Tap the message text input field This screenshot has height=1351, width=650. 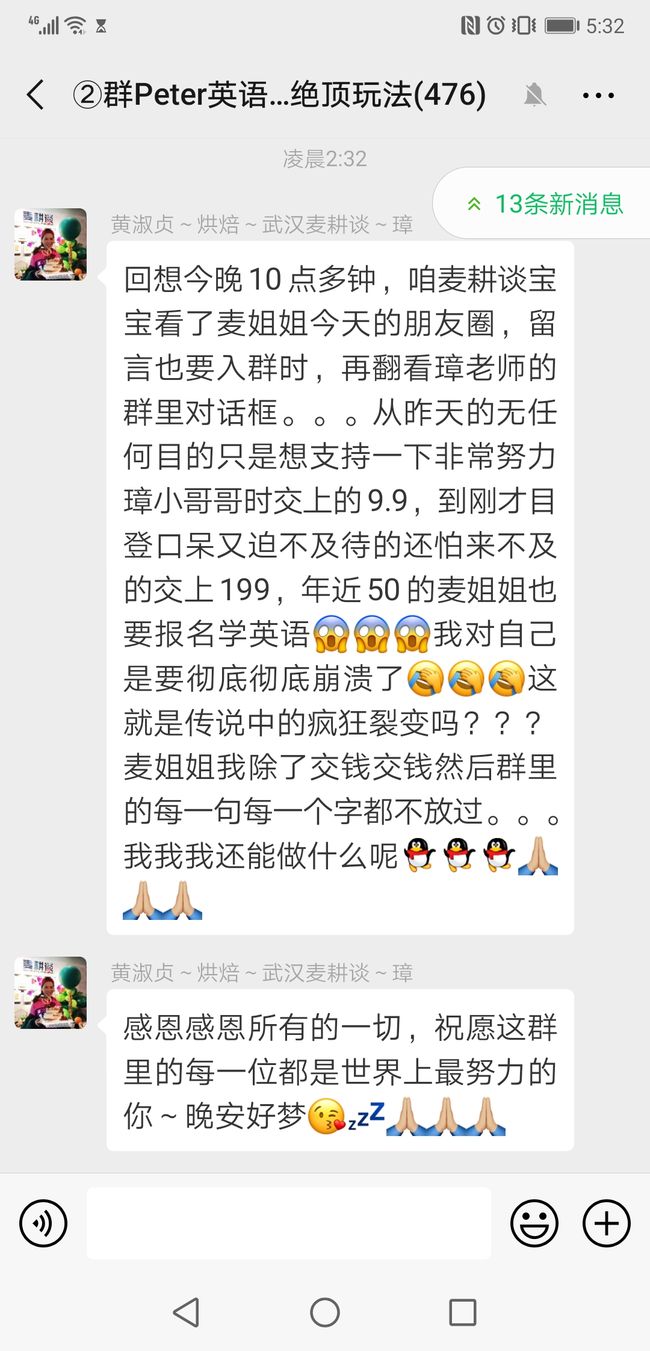(x=289, y=1223)
